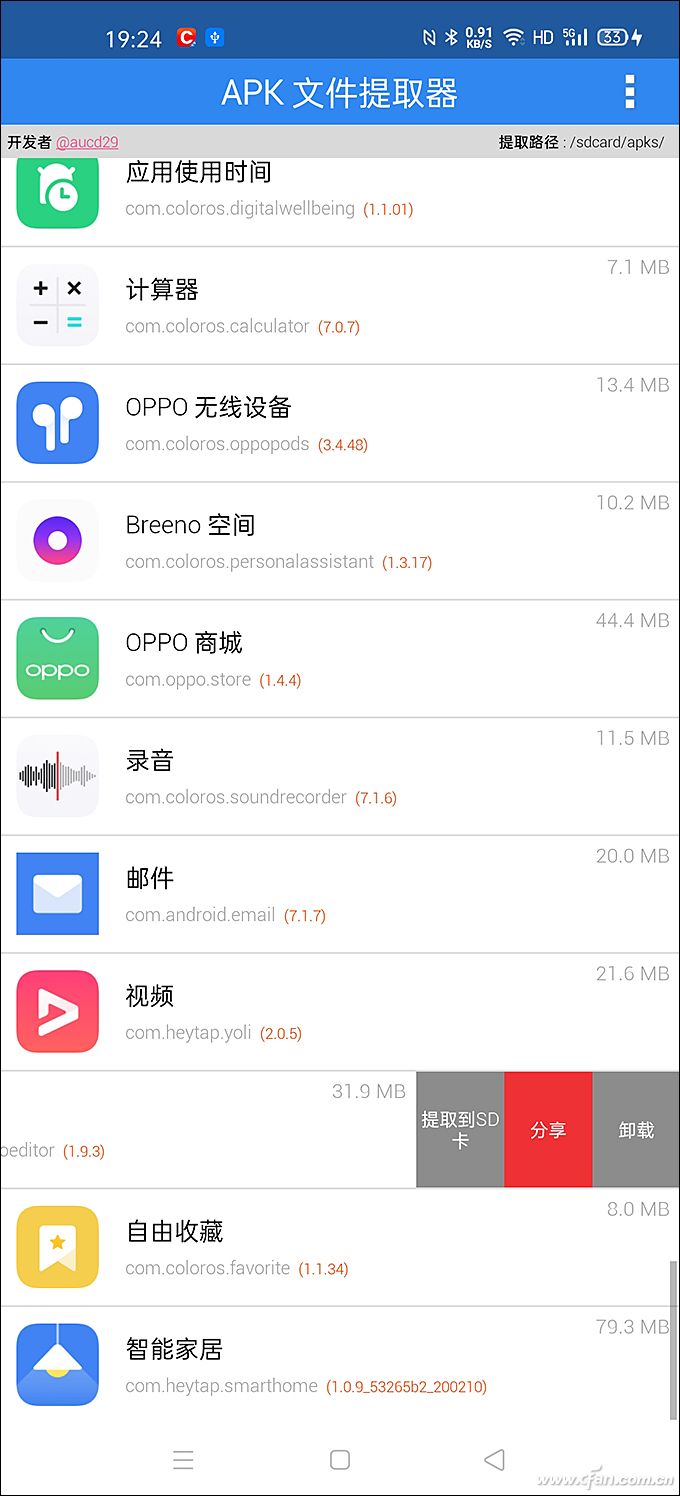
Task: Tap 提取到SD卡 to extract the APK
Action: point(460,1130)
